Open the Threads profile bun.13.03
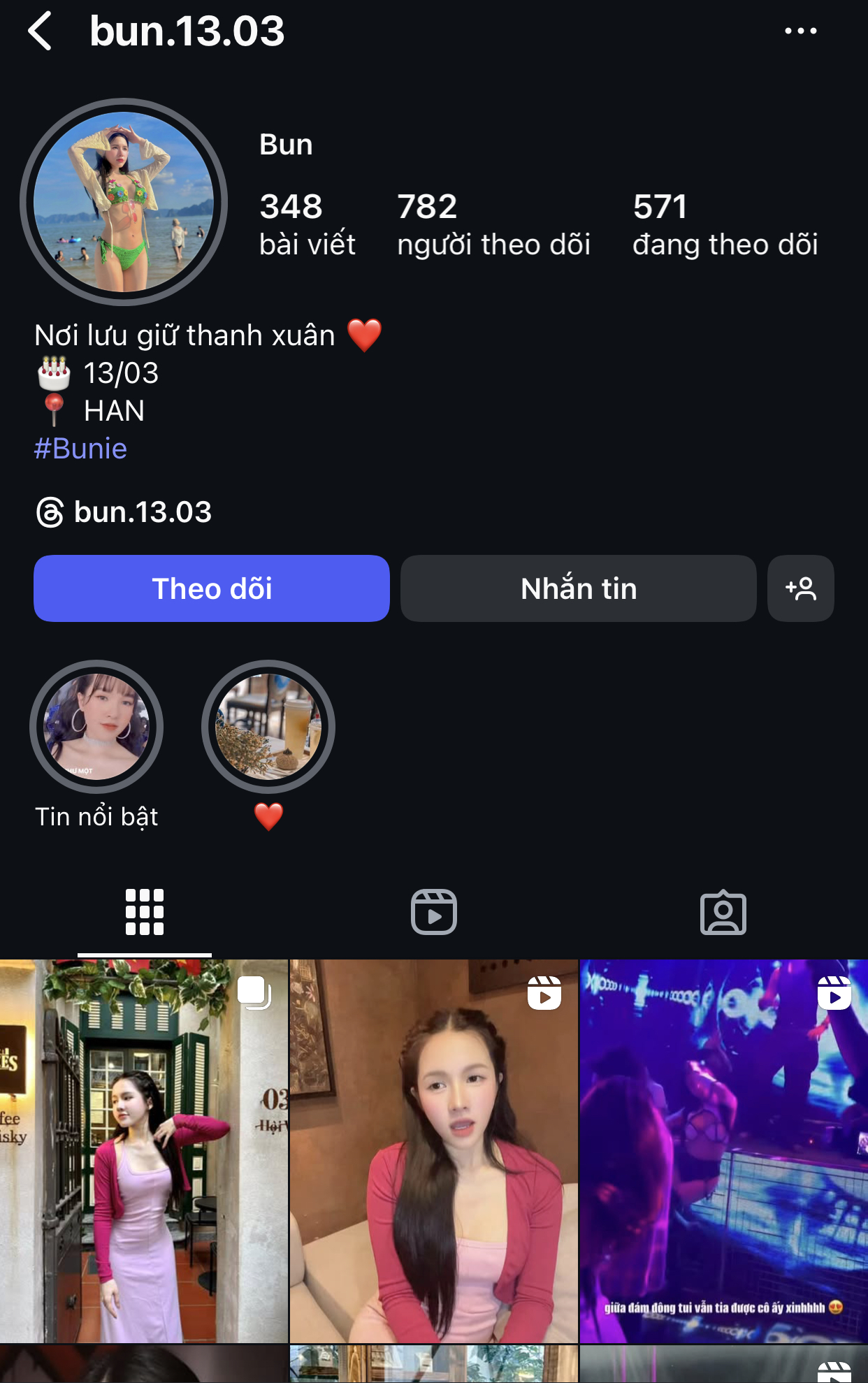 coord(124,512)
